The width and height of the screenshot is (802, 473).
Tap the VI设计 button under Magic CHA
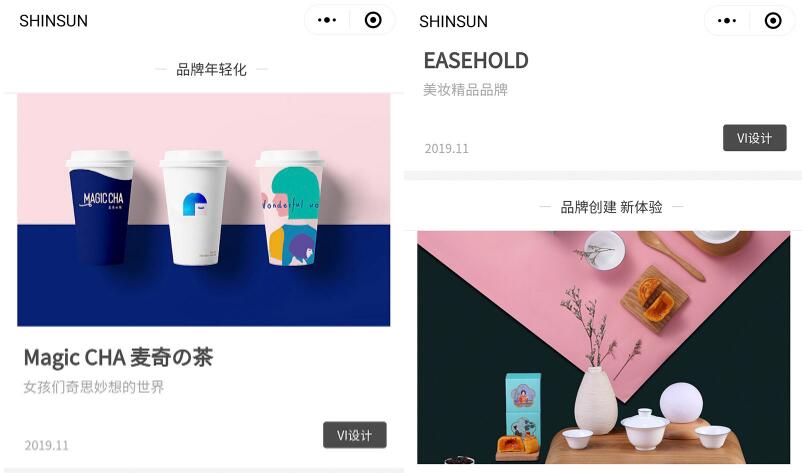[x=354, y=435]
